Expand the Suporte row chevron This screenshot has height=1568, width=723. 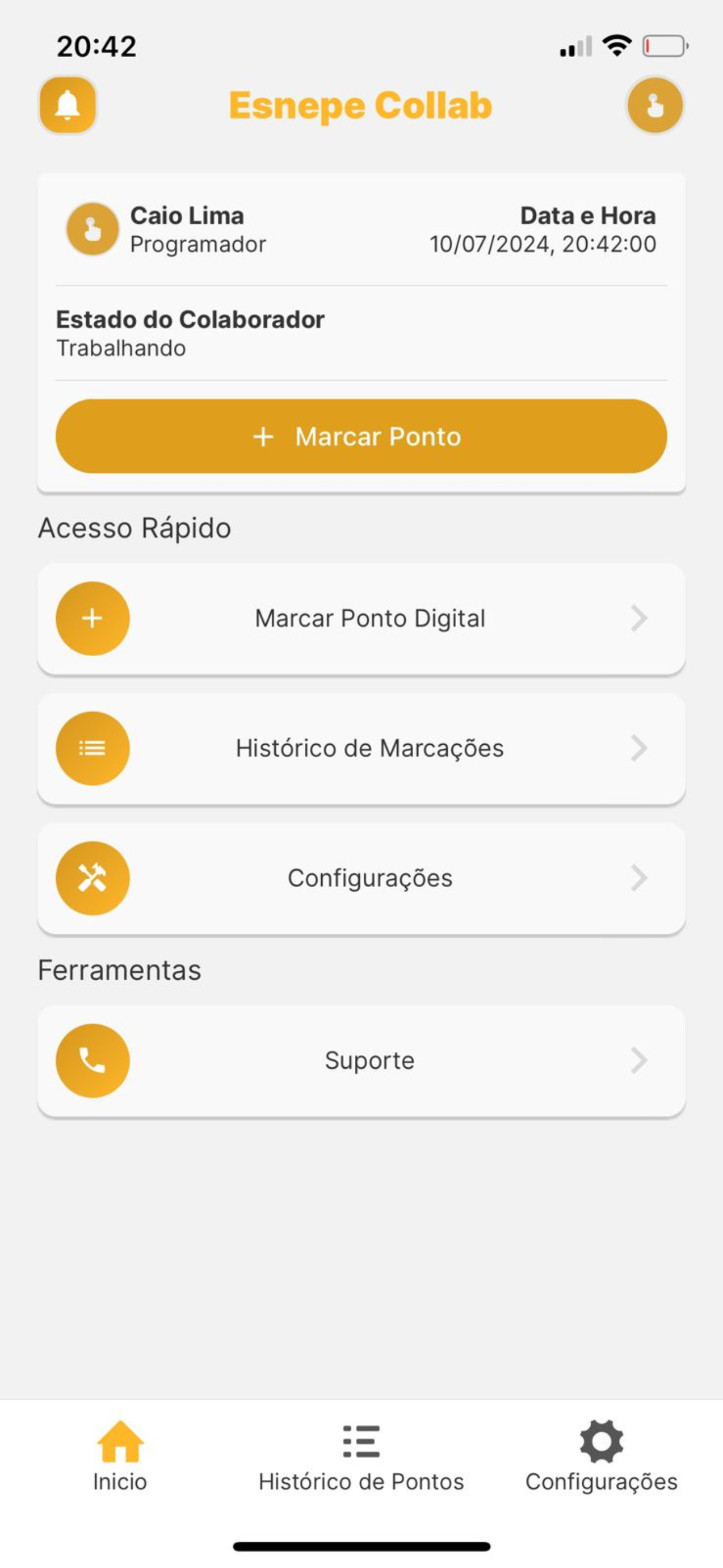pos(638,1060)
